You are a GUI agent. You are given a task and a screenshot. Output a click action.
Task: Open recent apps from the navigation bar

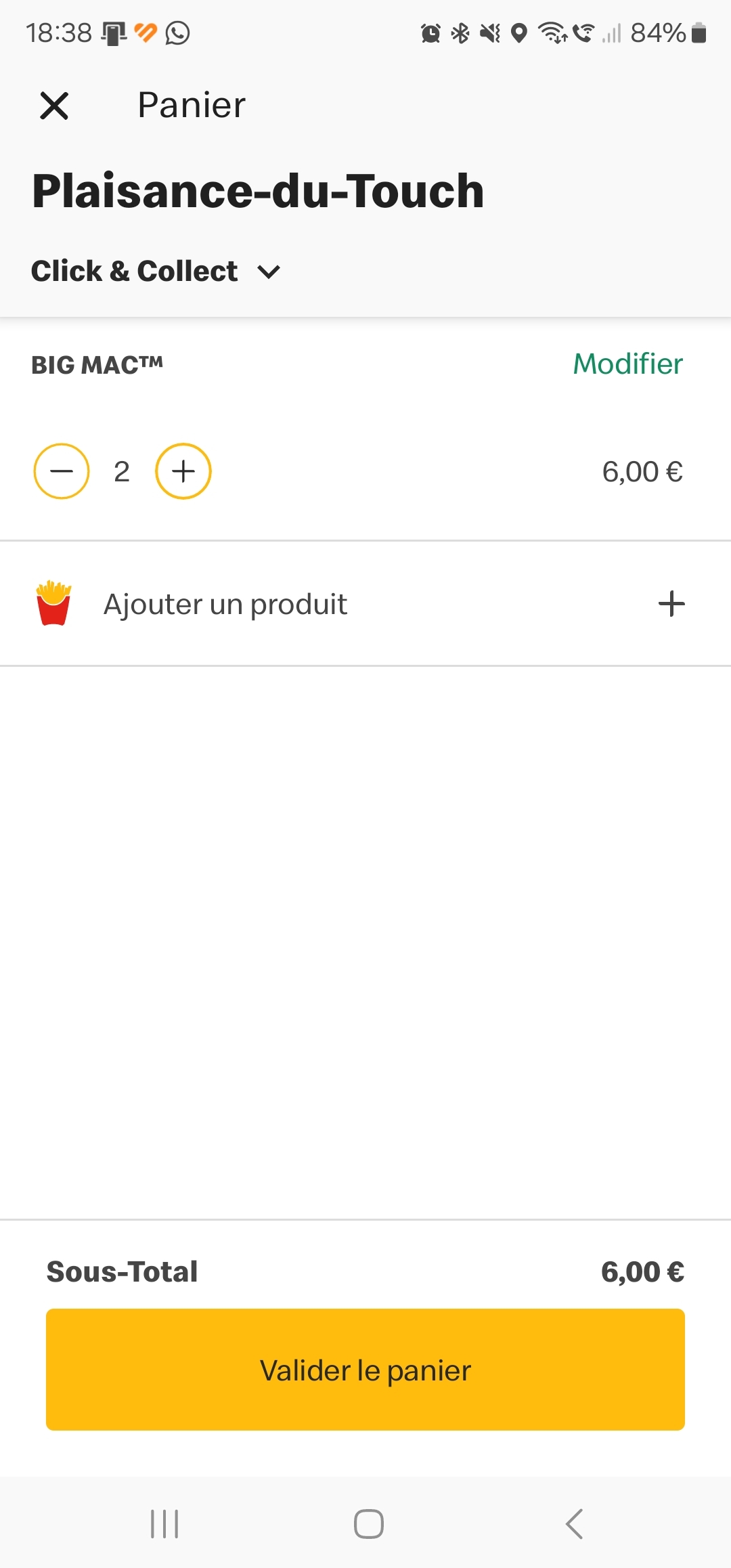click(x=164, y=1523)
